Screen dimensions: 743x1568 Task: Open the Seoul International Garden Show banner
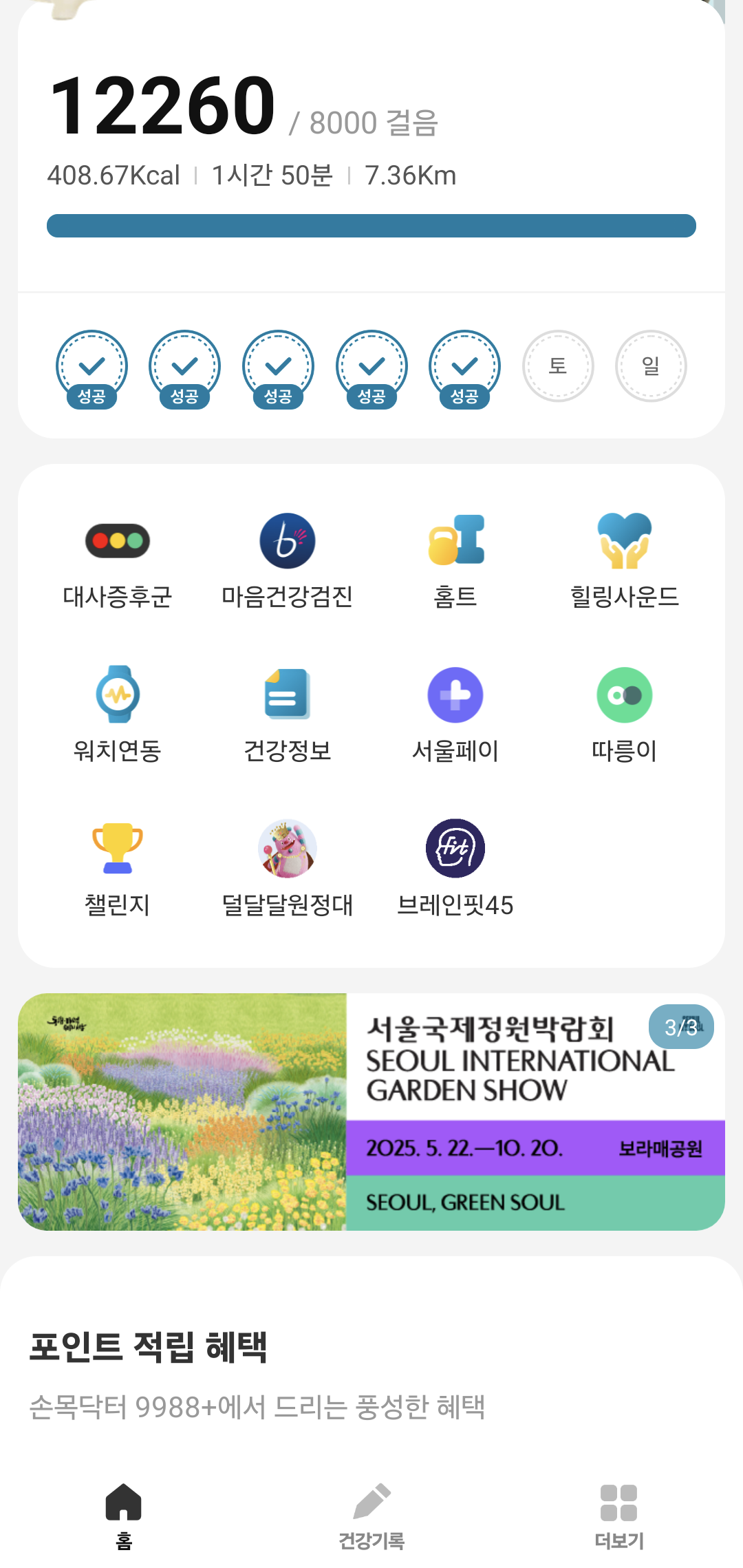click(x=371, y=1112)
